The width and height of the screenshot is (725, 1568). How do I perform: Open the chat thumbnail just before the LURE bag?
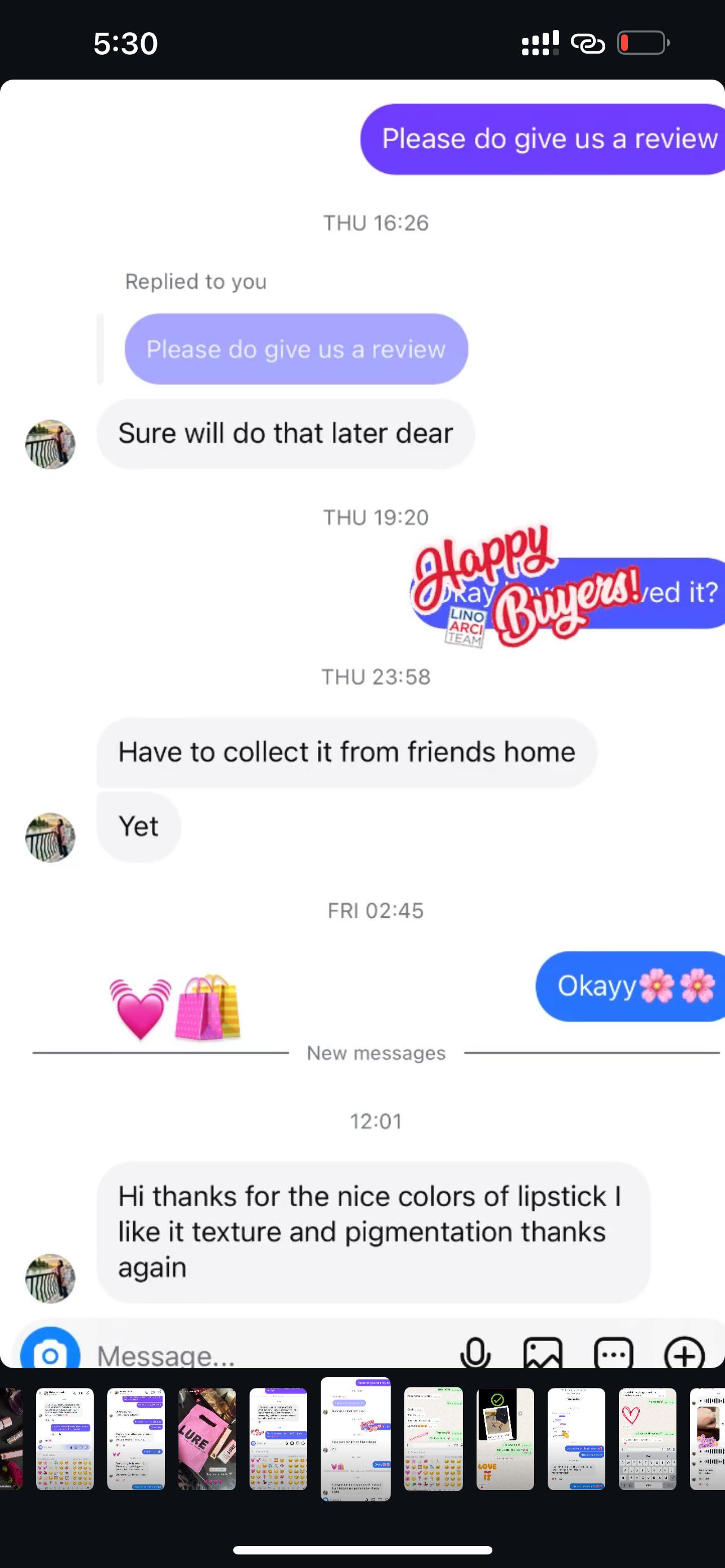point(136,1438)
